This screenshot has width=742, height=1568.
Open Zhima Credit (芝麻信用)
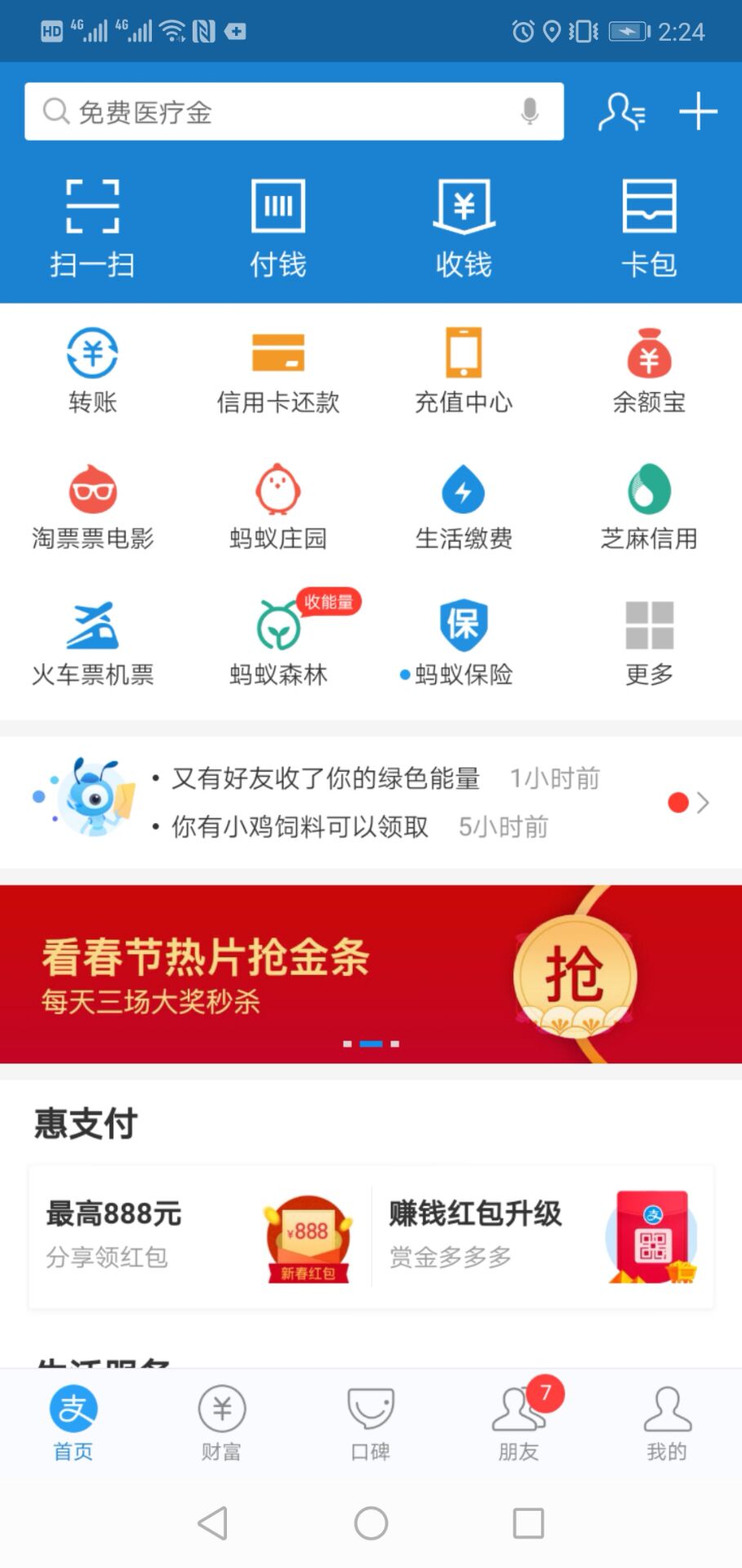point(649,505)
